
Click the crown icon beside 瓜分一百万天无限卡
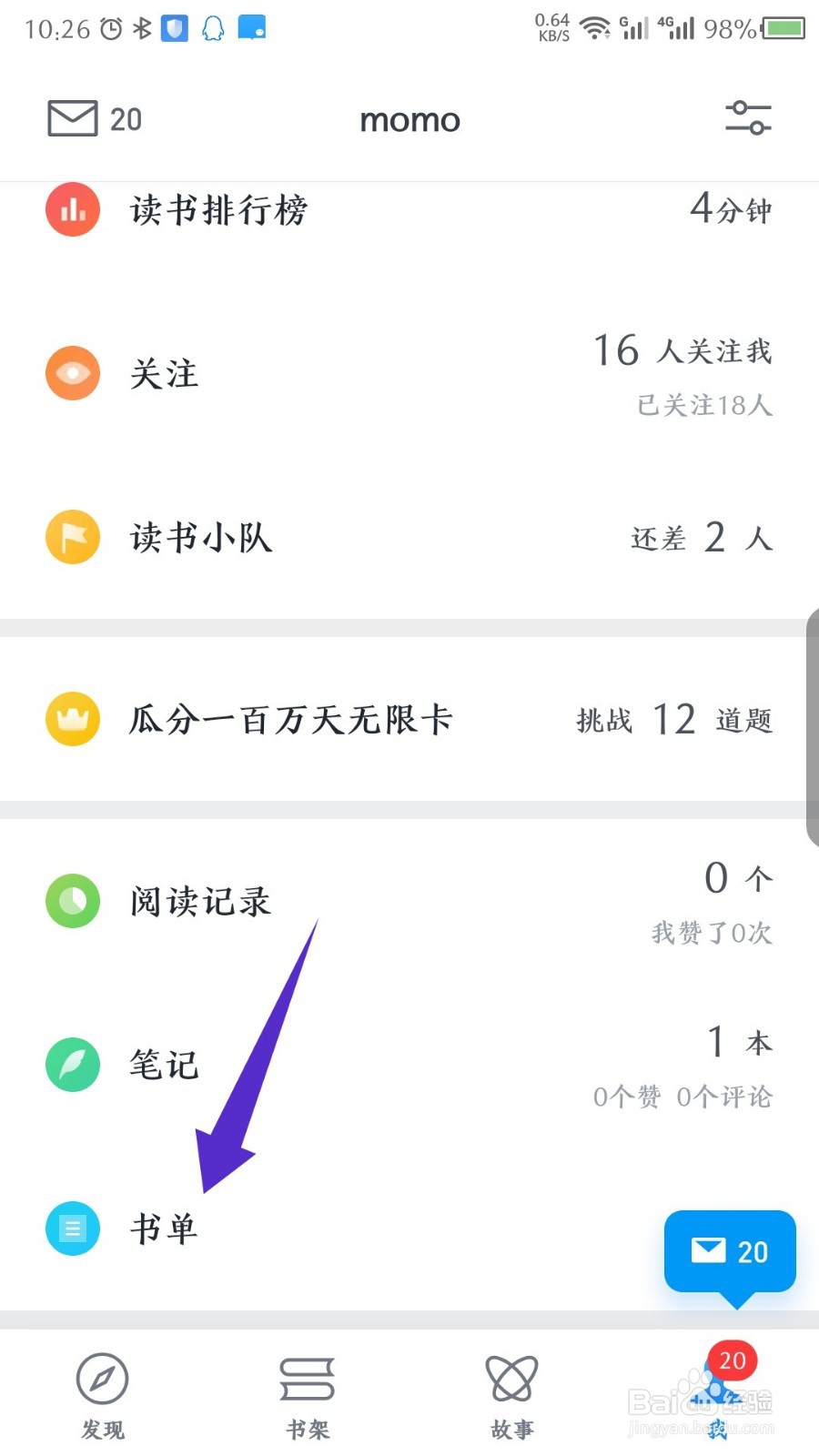click(73, 719)
